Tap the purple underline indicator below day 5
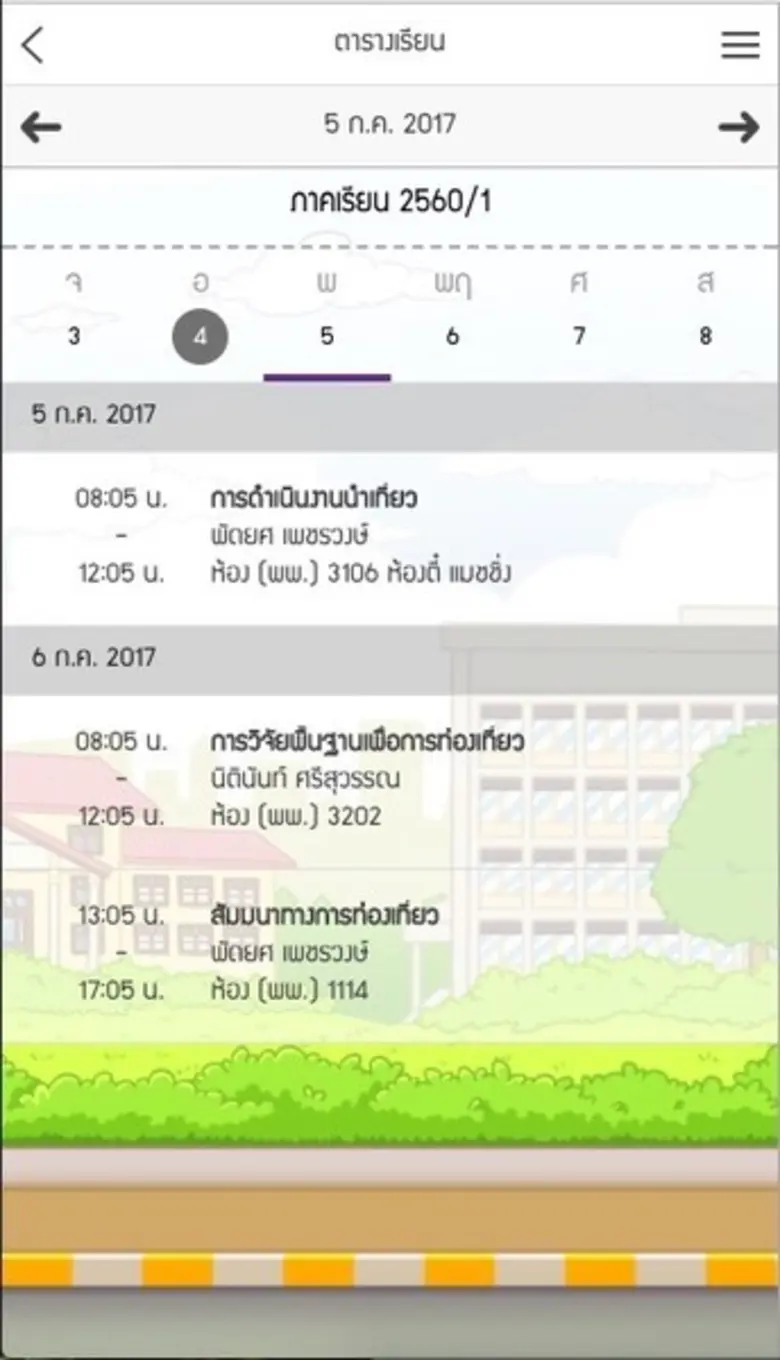The image size is (780, 1360). [326, 373]
